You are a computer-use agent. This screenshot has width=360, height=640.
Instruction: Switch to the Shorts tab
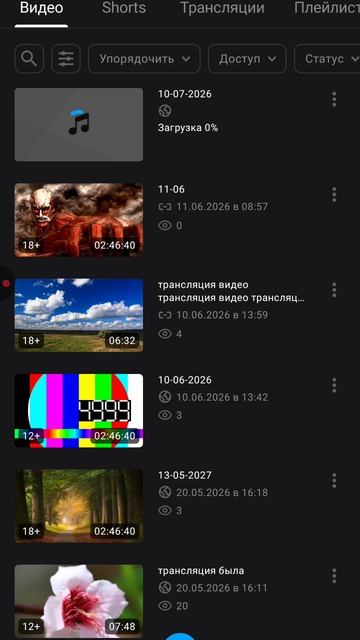point(124,8)
